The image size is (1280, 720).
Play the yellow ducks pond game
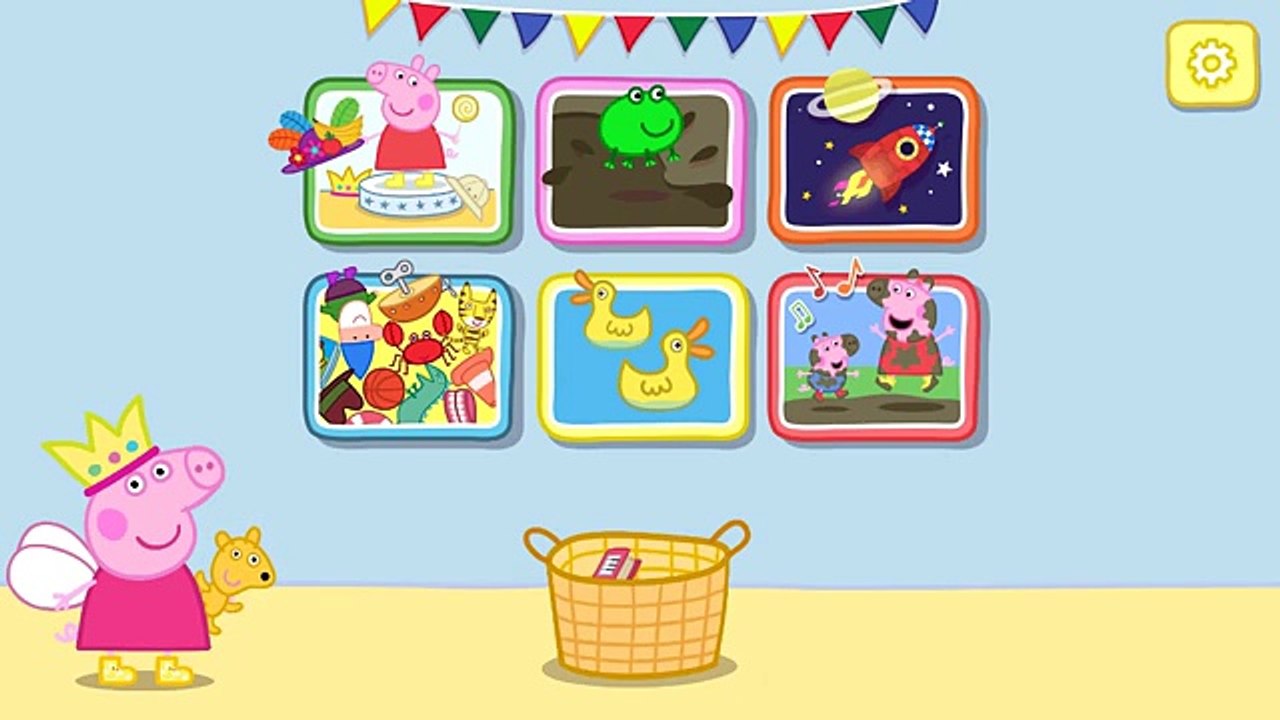(x=643, y=357)
